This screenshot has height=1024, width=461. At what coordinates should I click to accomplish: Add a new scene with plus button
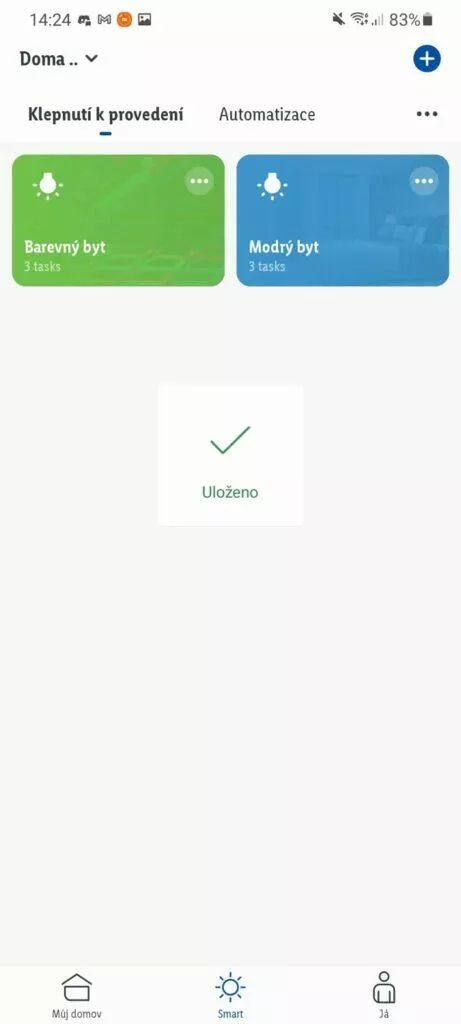click(426, 59)
